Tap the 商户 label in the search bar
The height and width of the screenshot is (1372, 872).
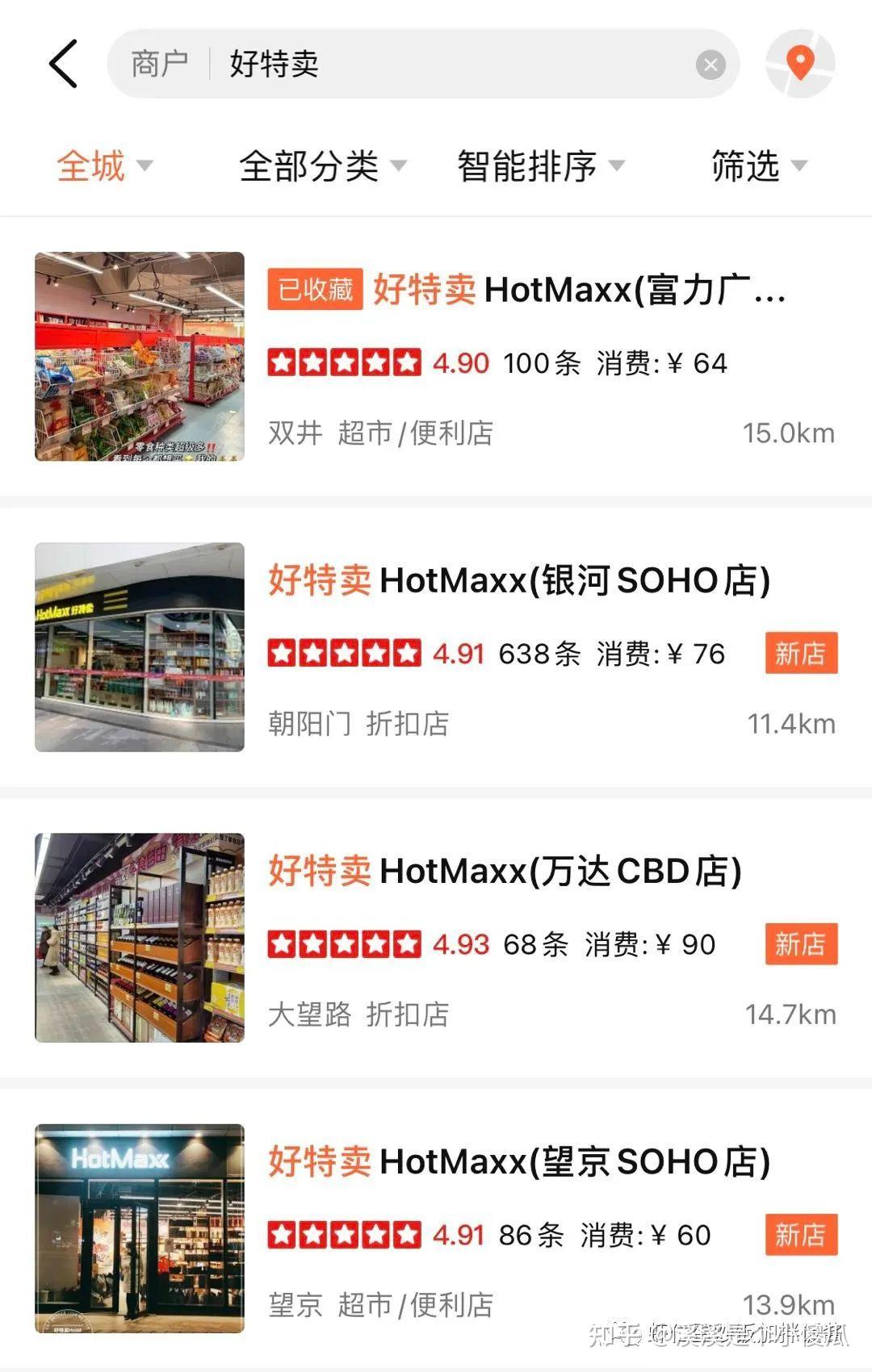click(158, 65)
